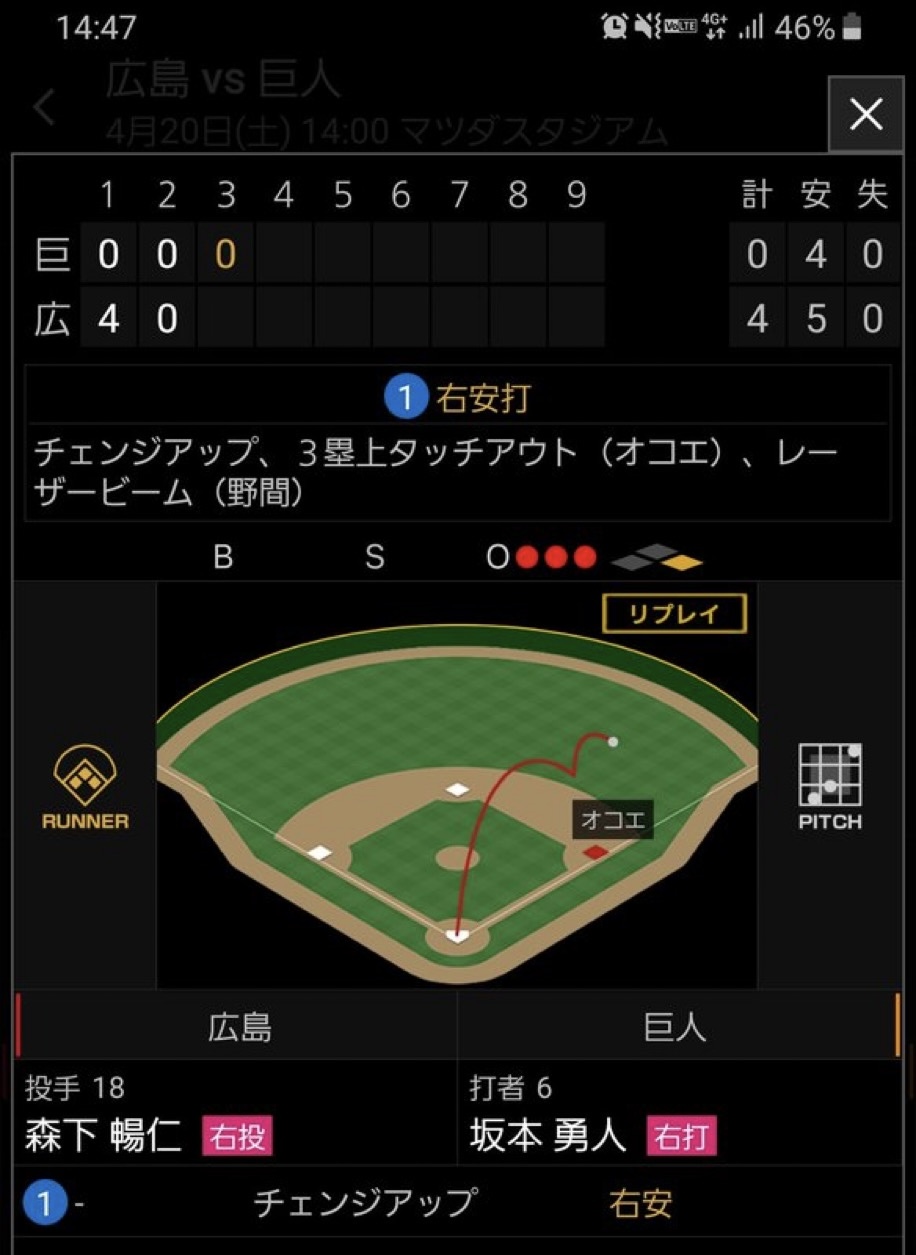Play the リプレイ replay animation
The width and height of the screenshot is (916, 1255).
pyautogui.click(x=674, y=614)
